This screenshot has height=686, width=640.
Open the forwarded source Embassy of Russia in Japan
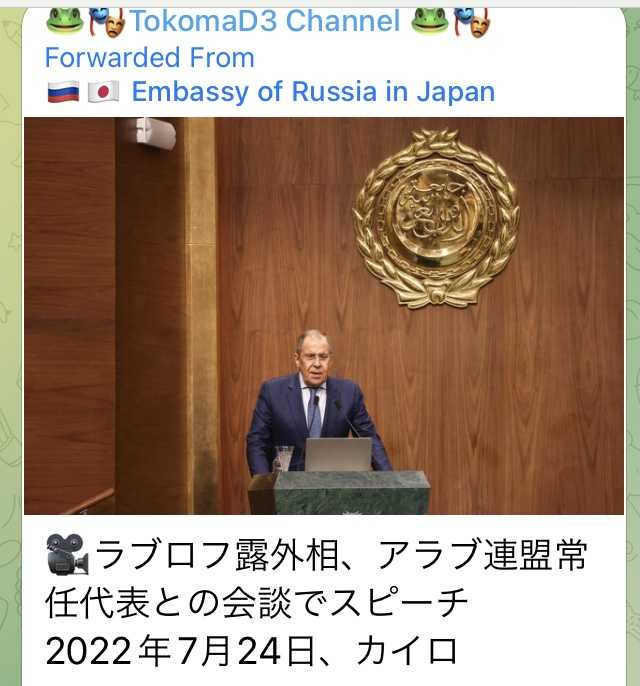coord(312,92)
